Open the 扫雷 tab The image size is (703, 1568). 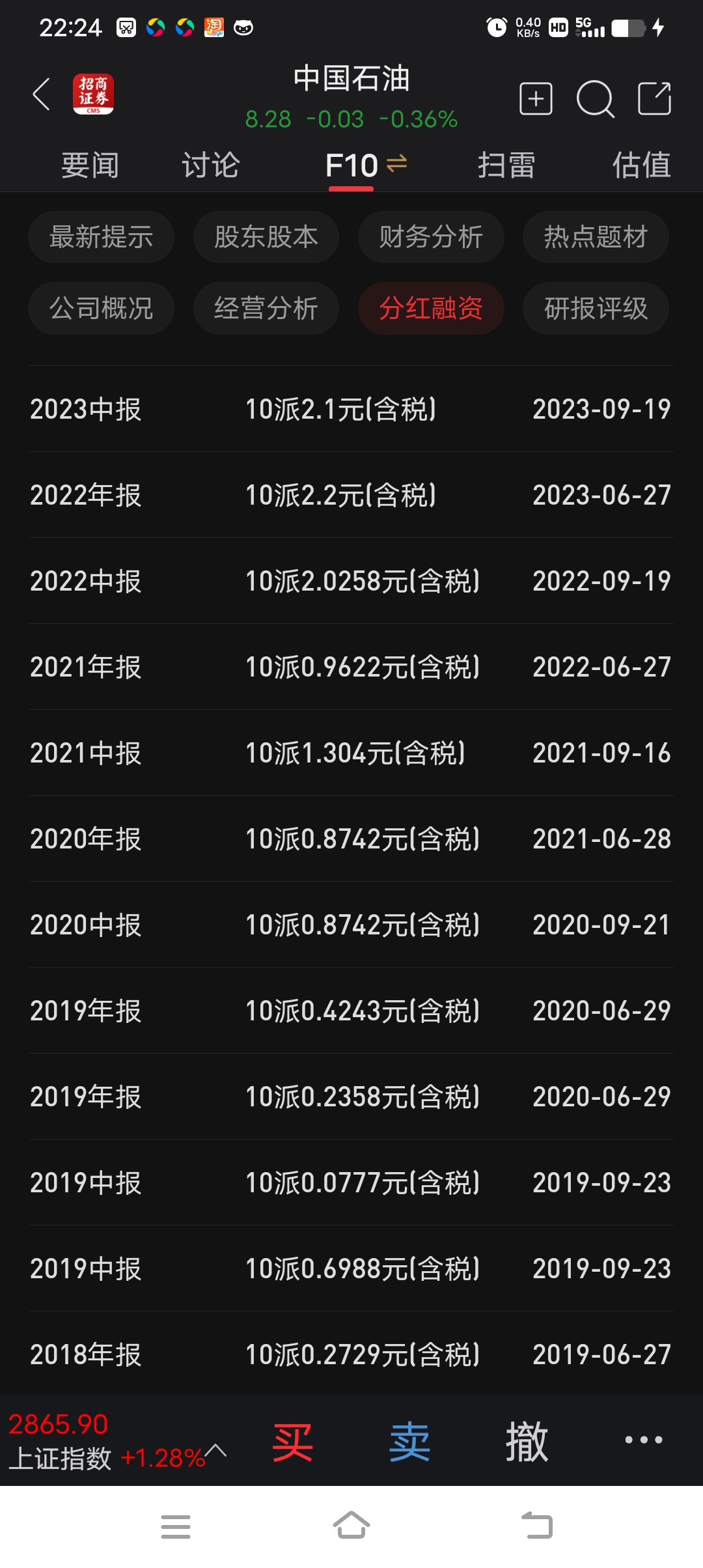pos(506,165)
